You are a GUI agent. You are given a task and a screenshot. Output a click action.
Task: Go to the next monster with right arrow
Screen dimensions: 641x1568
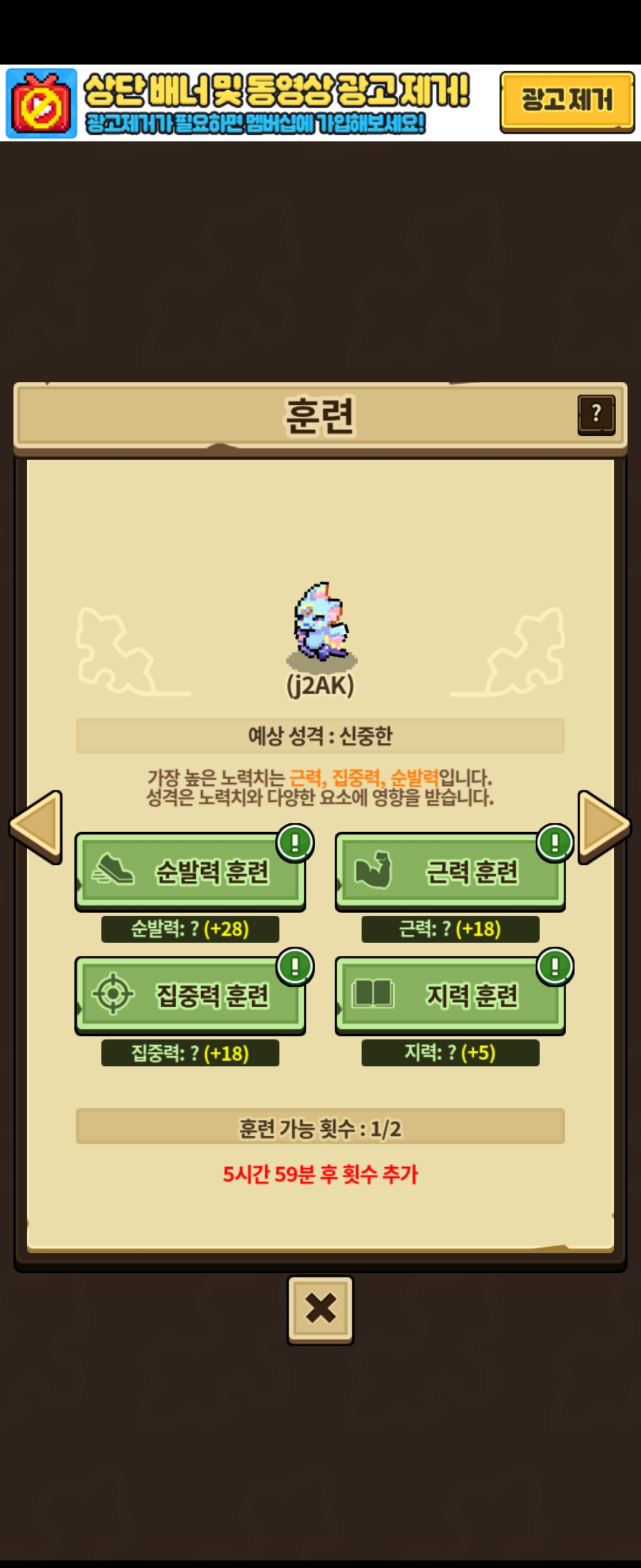coord(603,826)
